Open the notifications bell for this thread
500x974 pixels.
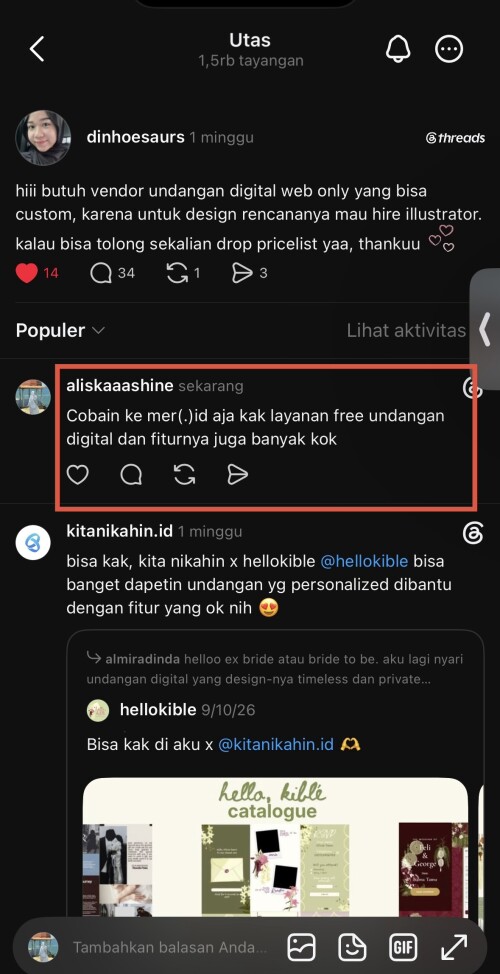pos(398,48)
